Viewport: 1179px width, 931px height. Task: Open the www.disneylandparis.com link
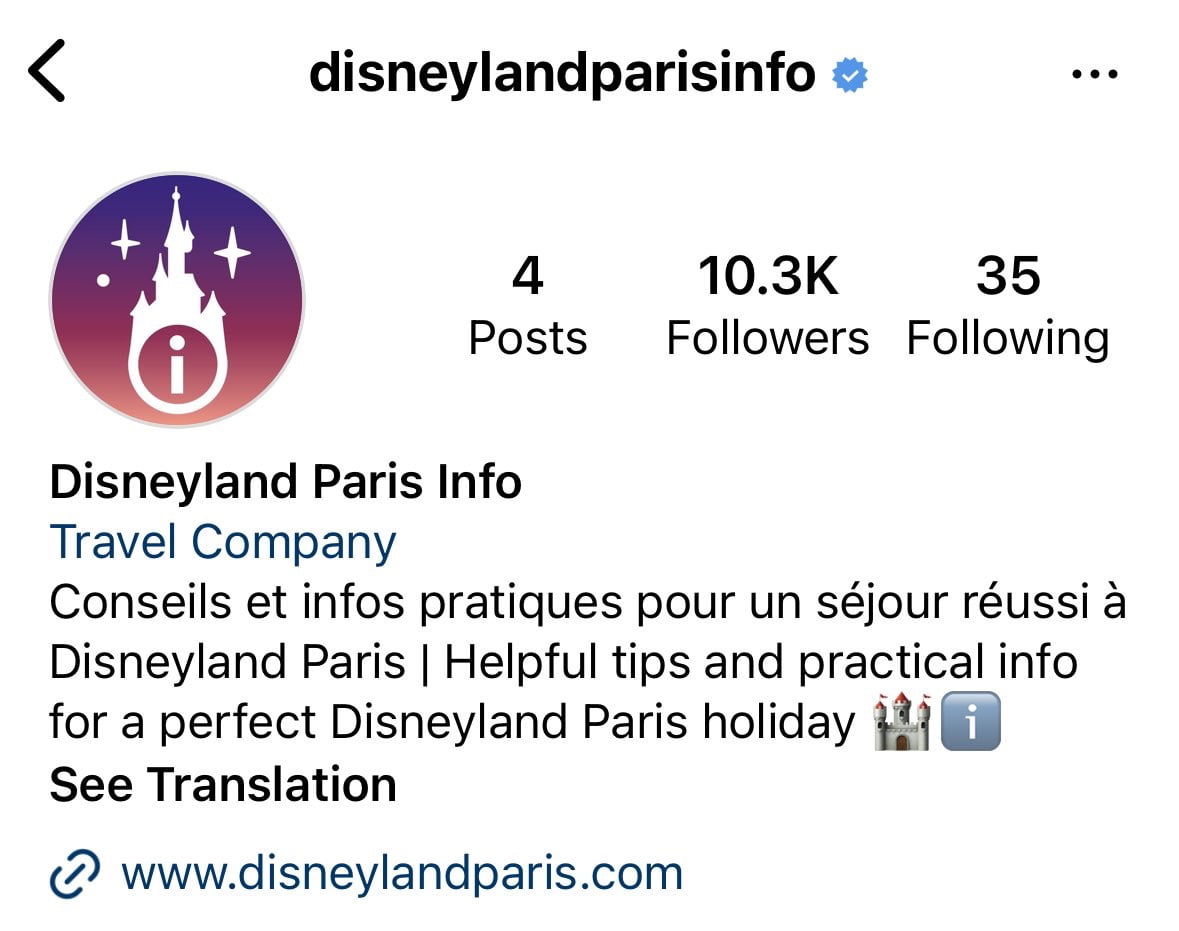[x=400, y=873]
